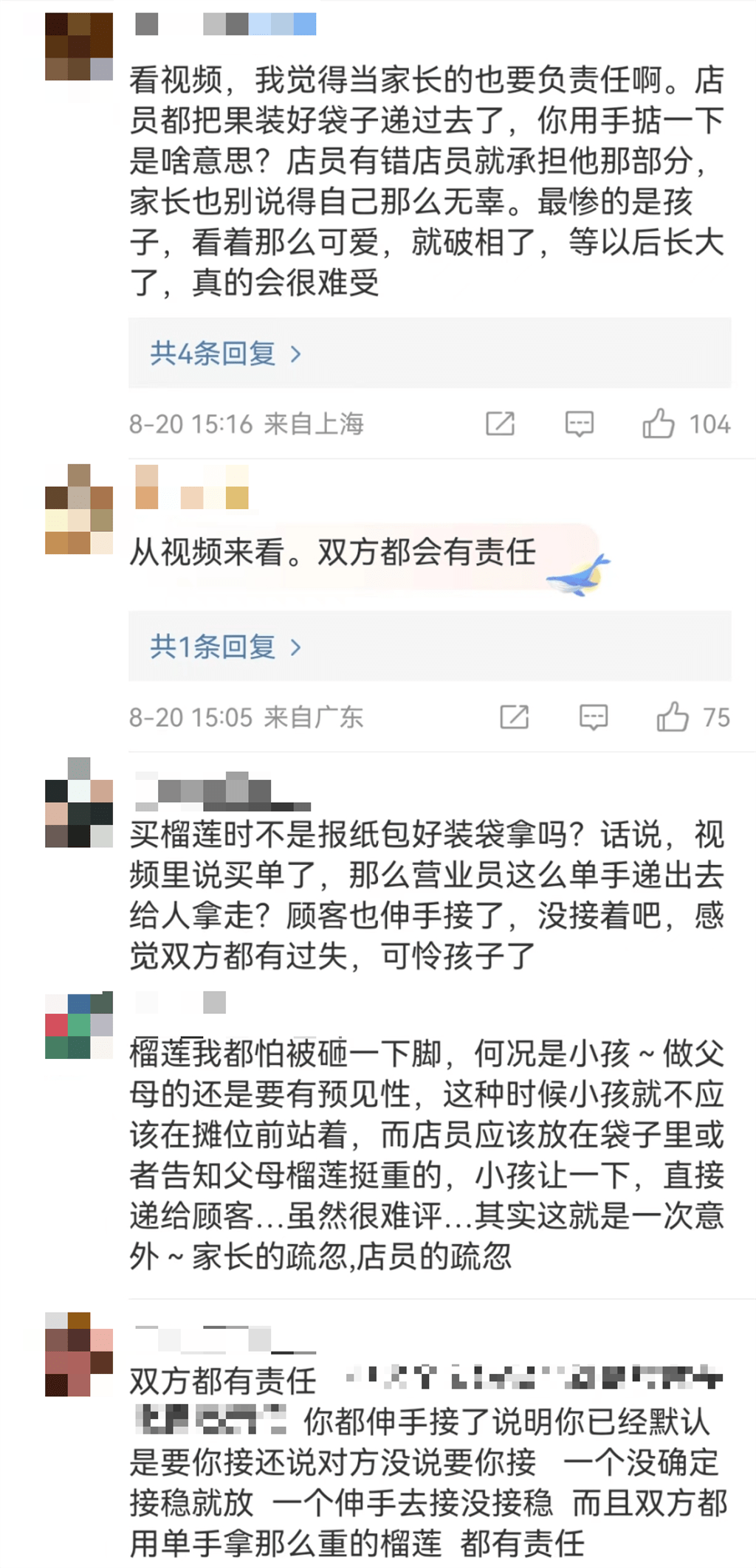
Task: Open avatar of commenter who wrote 看视频
Action: click(x=79, y=46)
